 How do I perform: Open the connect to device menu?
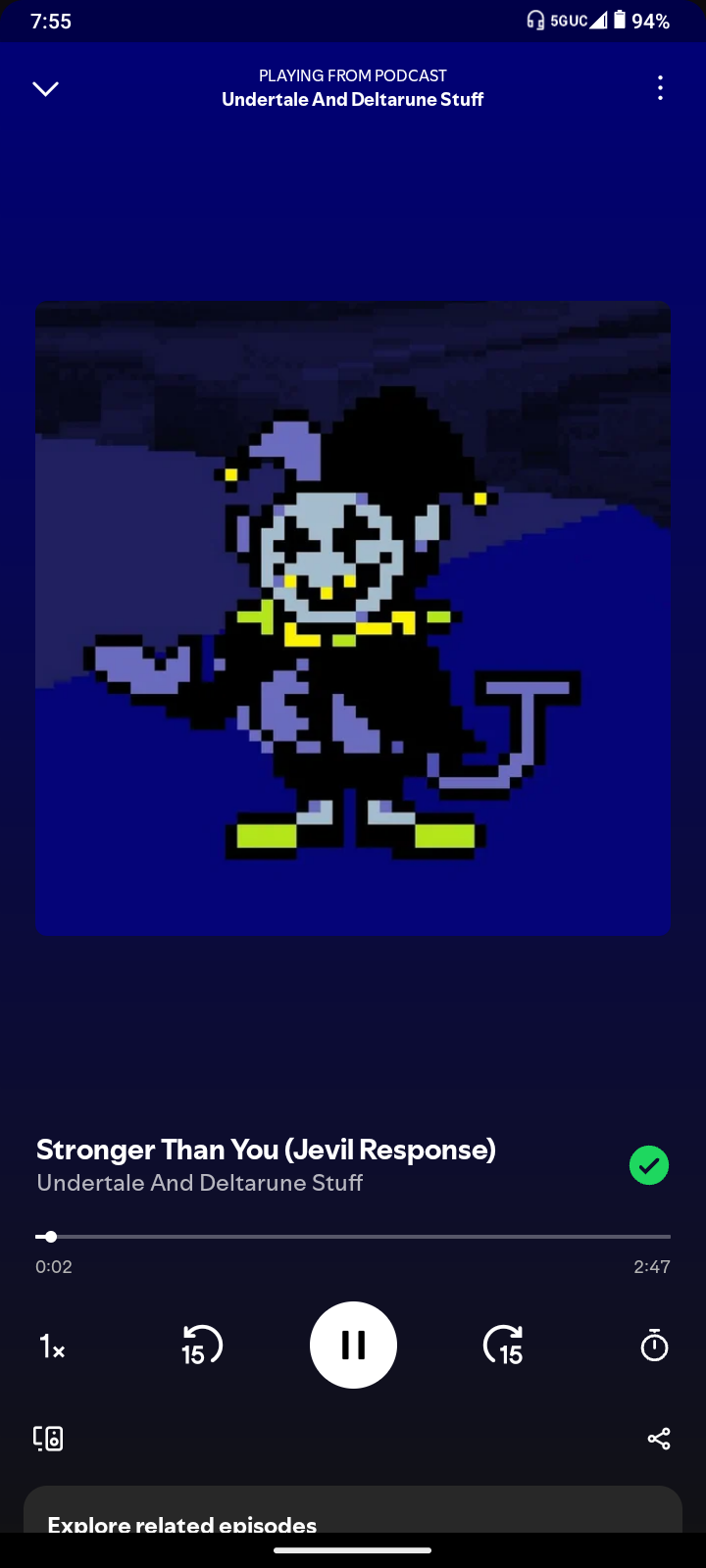(48, 1438)
